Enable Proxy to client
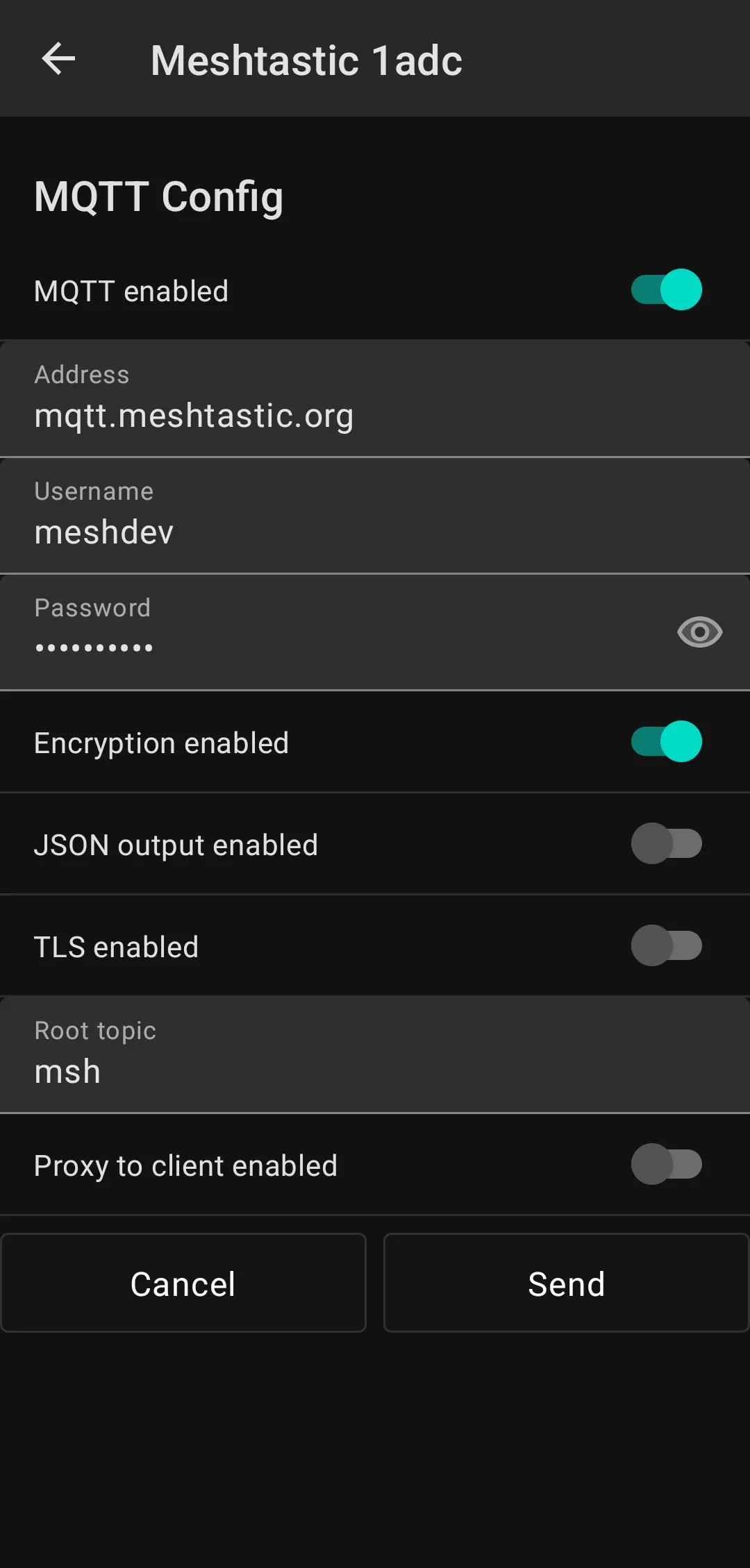 tap(665, 1164)
